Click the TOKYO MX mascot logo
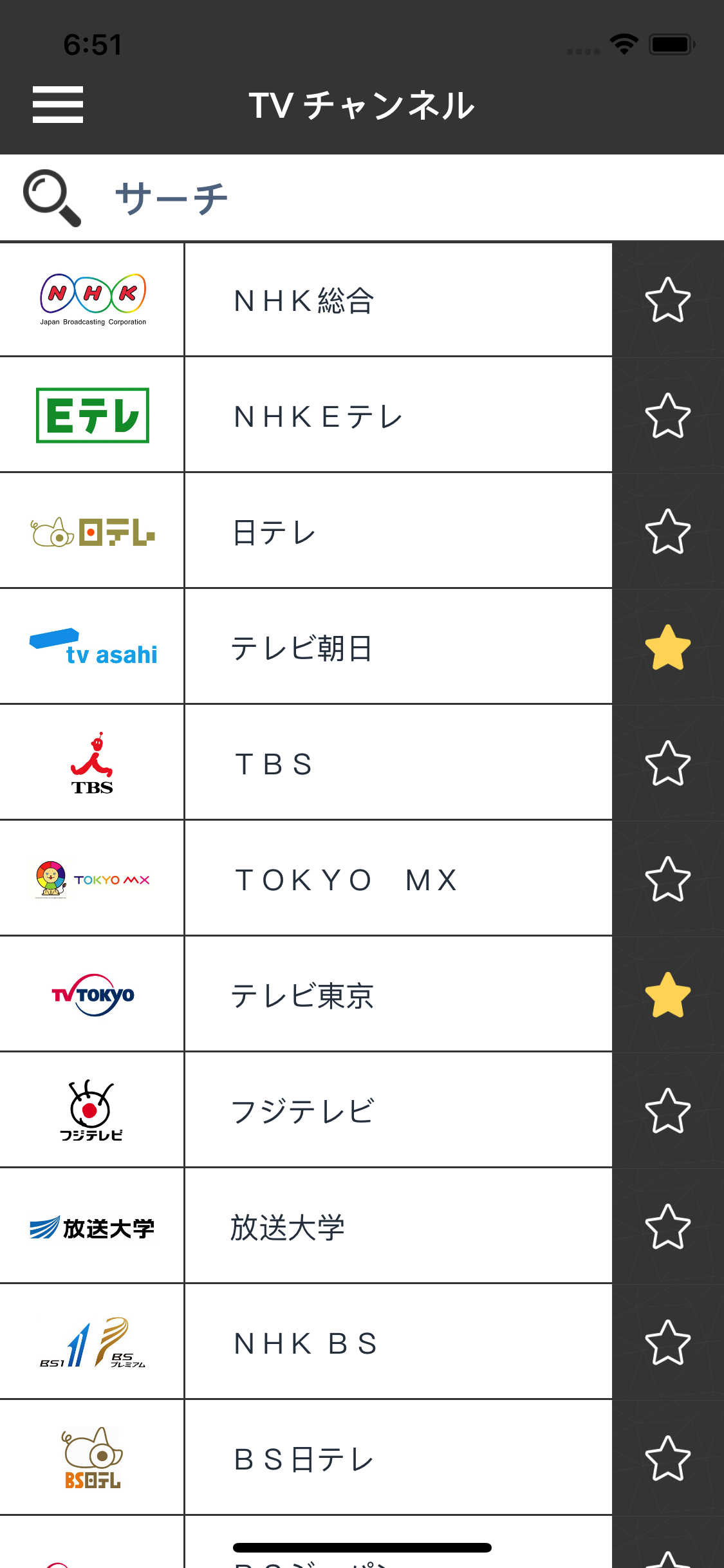This screenshot has height=1568, width=724. coord(92,879)
